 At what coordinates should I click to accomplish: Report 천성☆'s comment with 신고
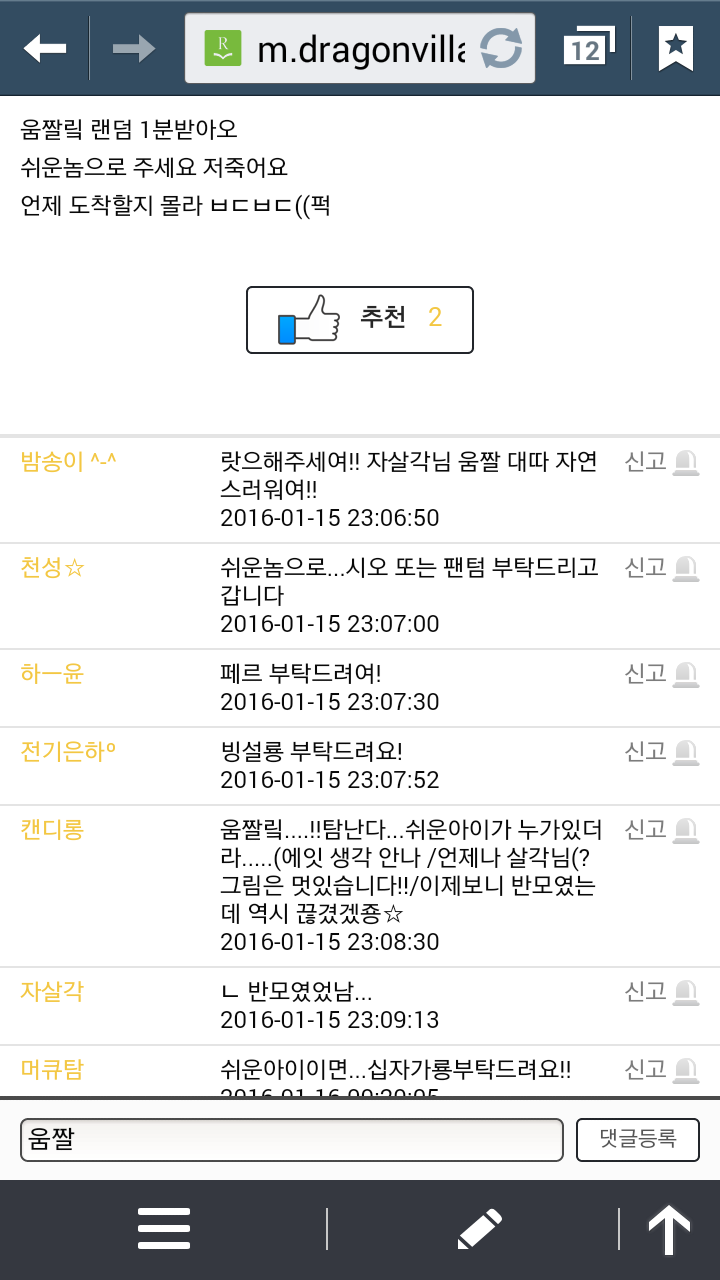coord(660,568)
